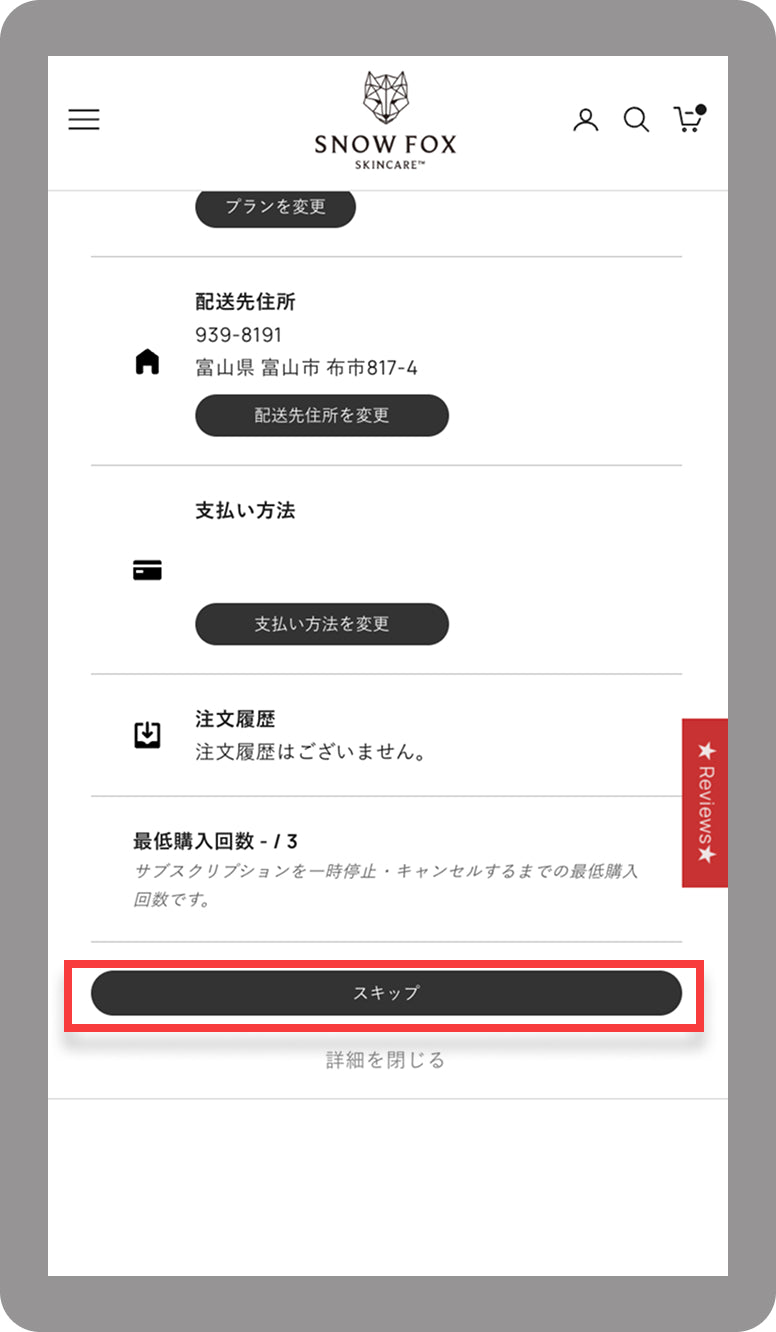
Task: Close details via 詳細を閉じる
Action: [x=386, y=1060]
